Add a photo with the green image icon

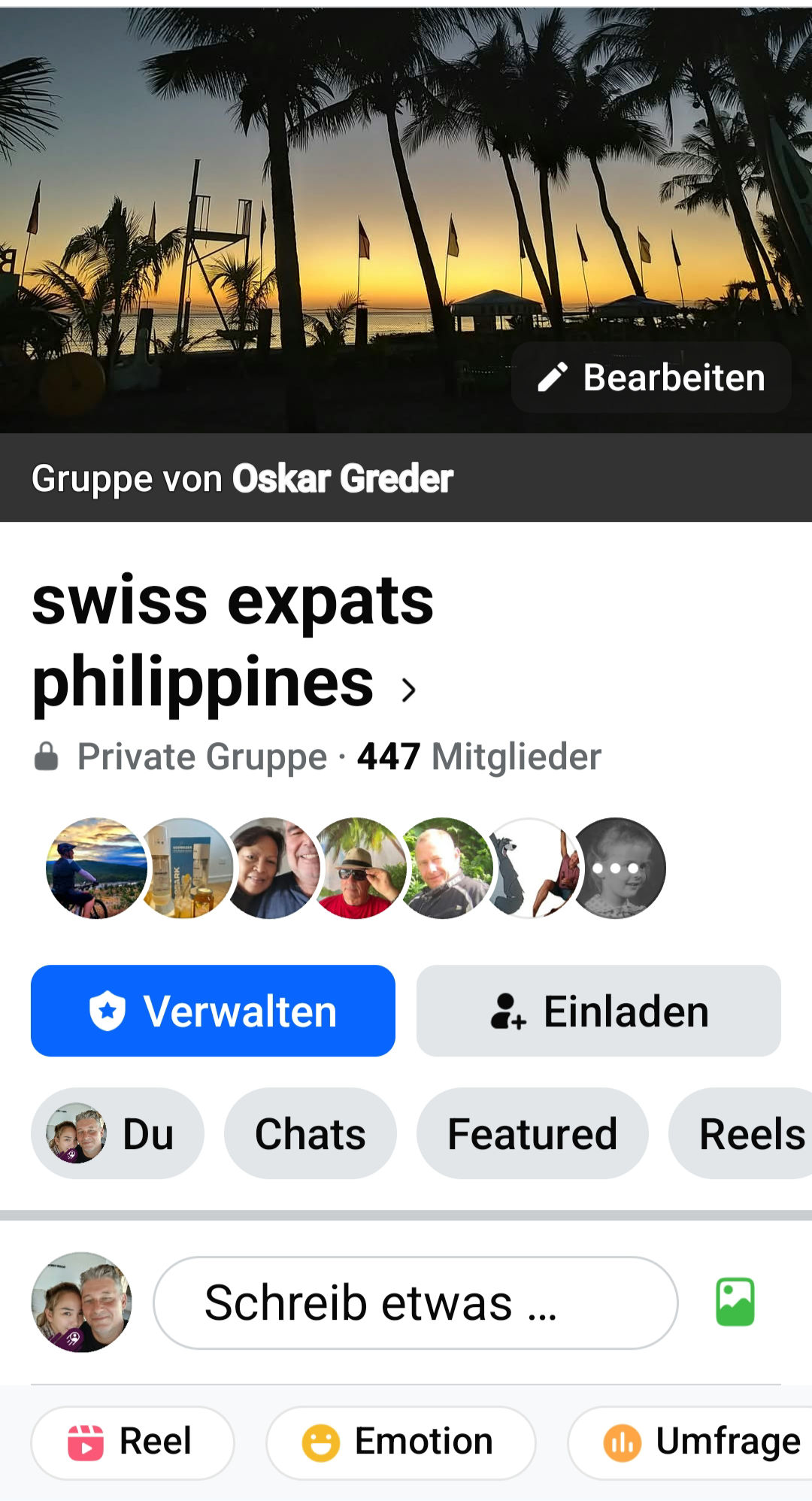point(735,1302)
